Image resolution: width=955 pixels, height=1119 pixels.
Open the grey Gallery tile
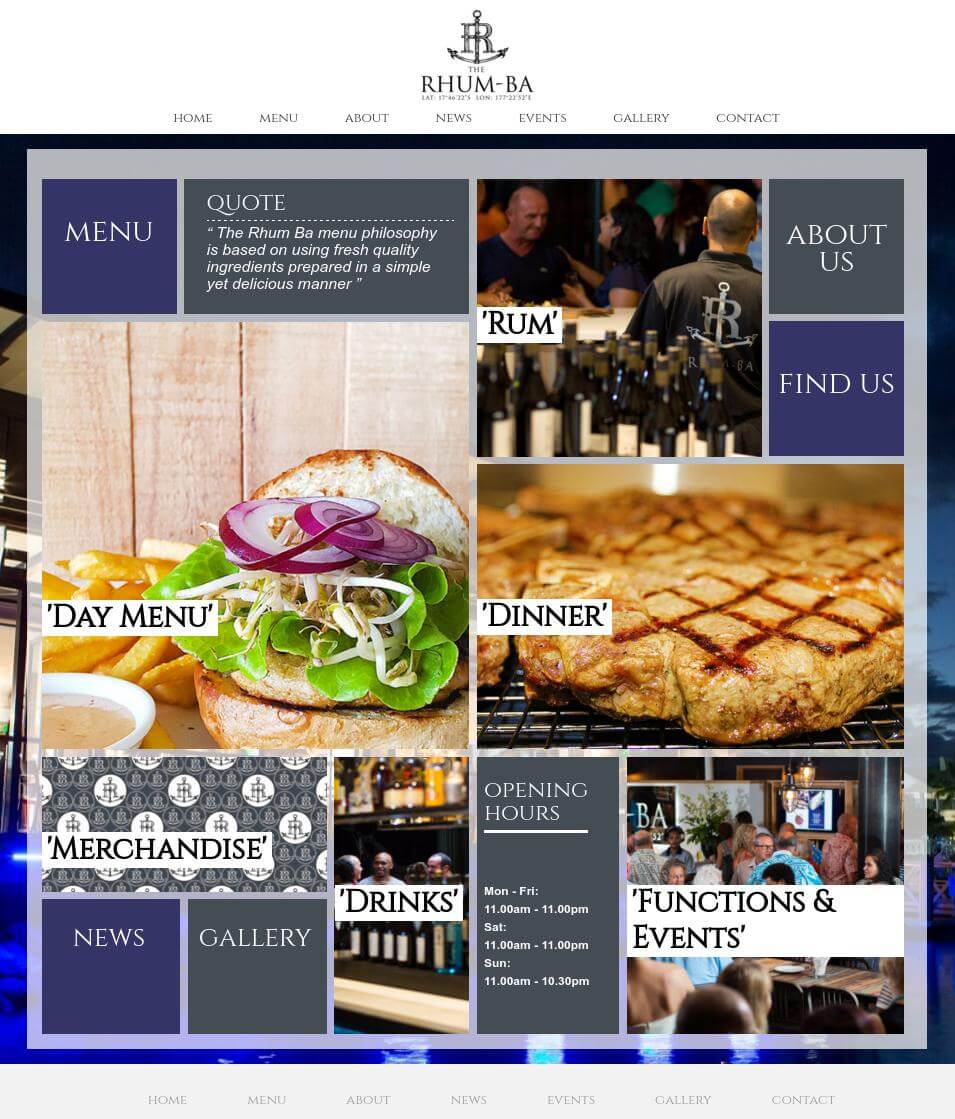click(x=256, y=965)
